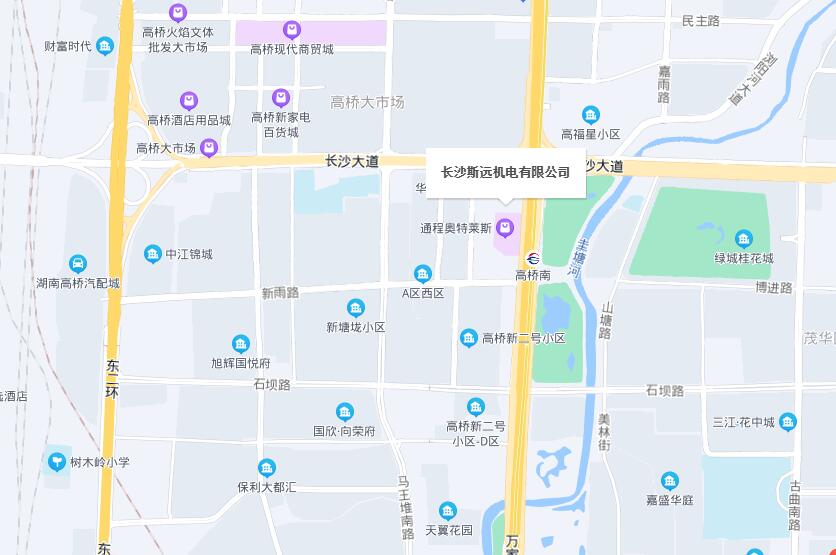Open the 树木岭小学 school marker
Image resolution: width=836 pixels, height=555 pixels.
point(56,461)
